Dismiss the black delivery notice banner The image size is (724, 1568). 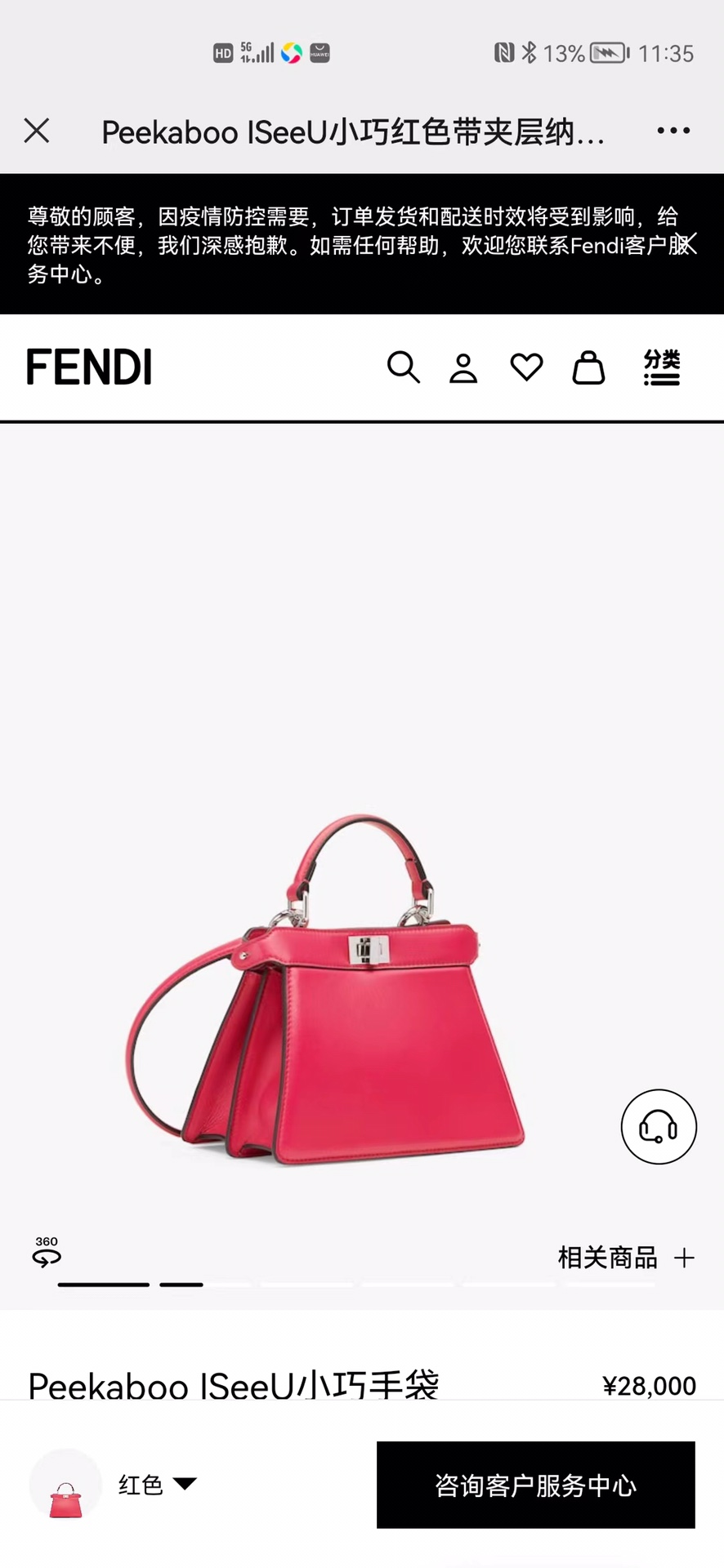tap(686, 243)
